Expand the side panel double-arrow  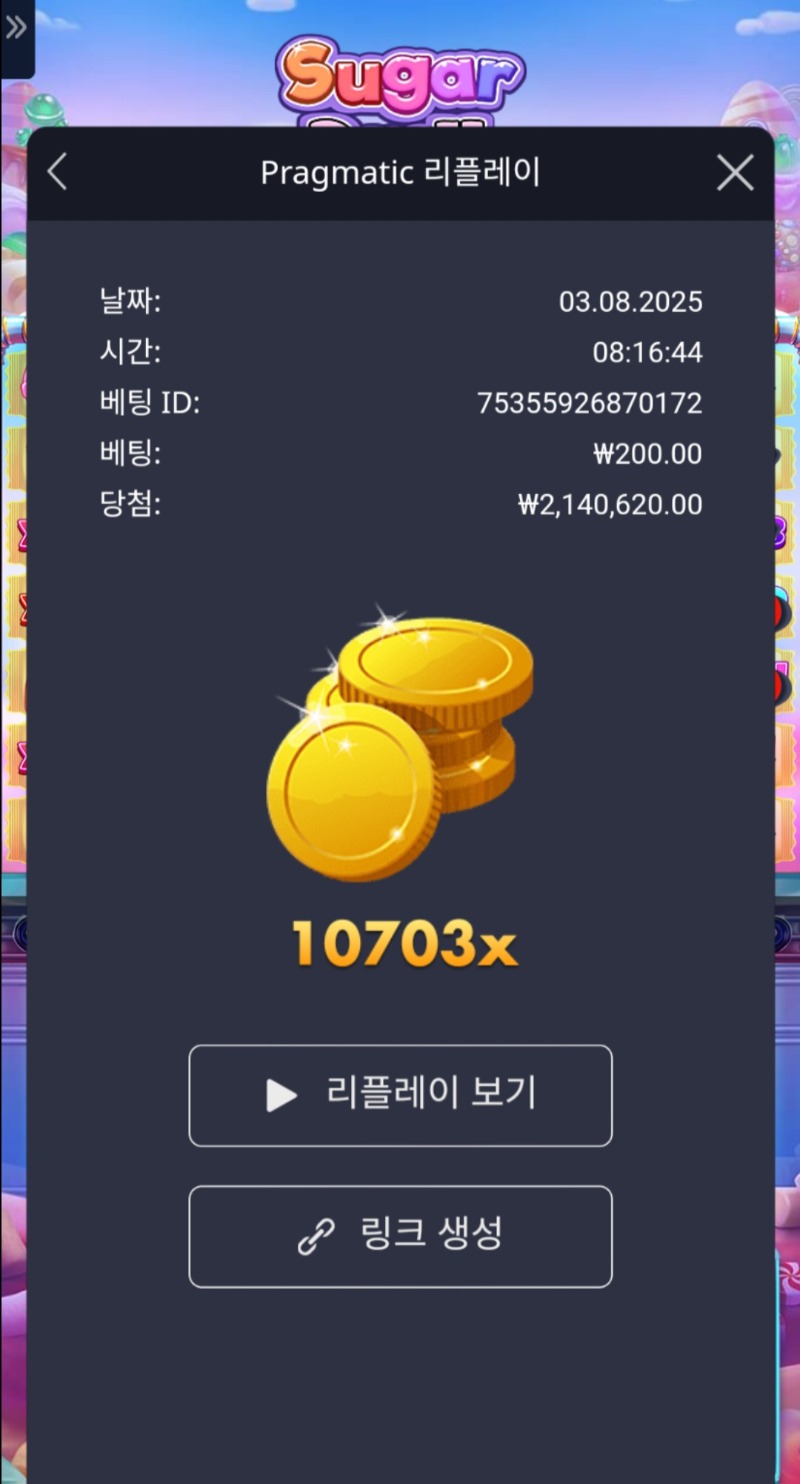(16, 27)
